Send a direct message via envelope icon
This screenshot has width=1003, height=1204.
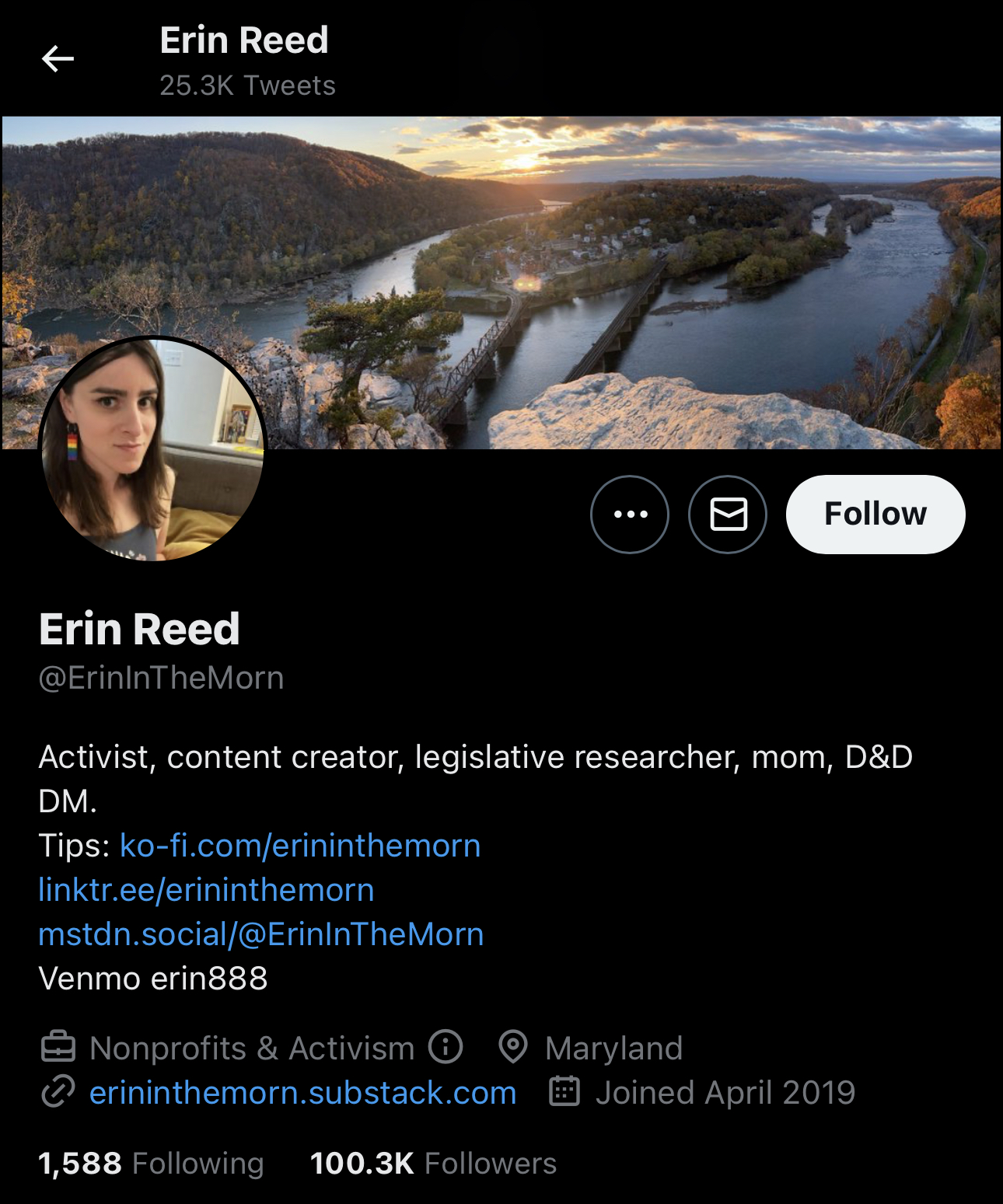tap(728, 515)
